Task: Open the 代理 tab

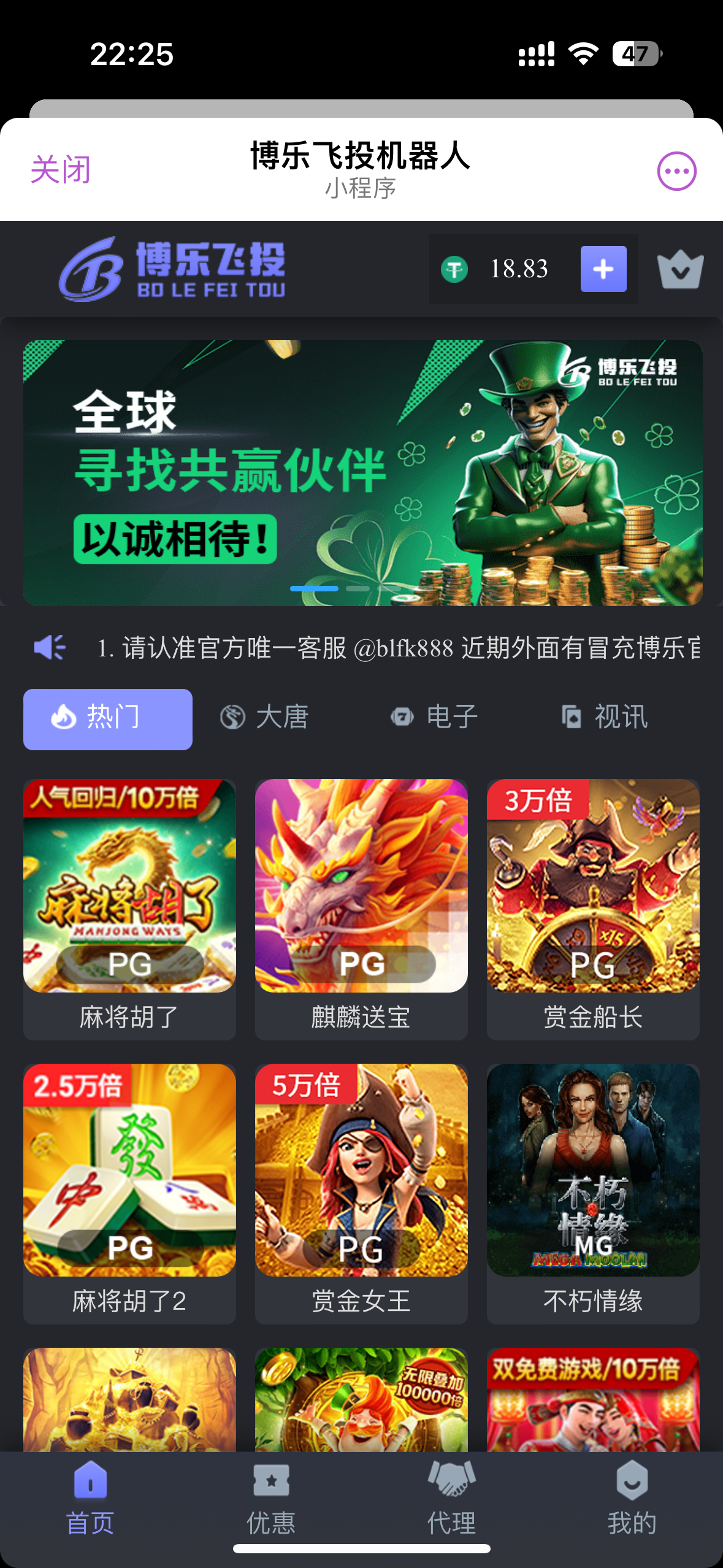Action: pyautogui.click(x=452, y=1497)
